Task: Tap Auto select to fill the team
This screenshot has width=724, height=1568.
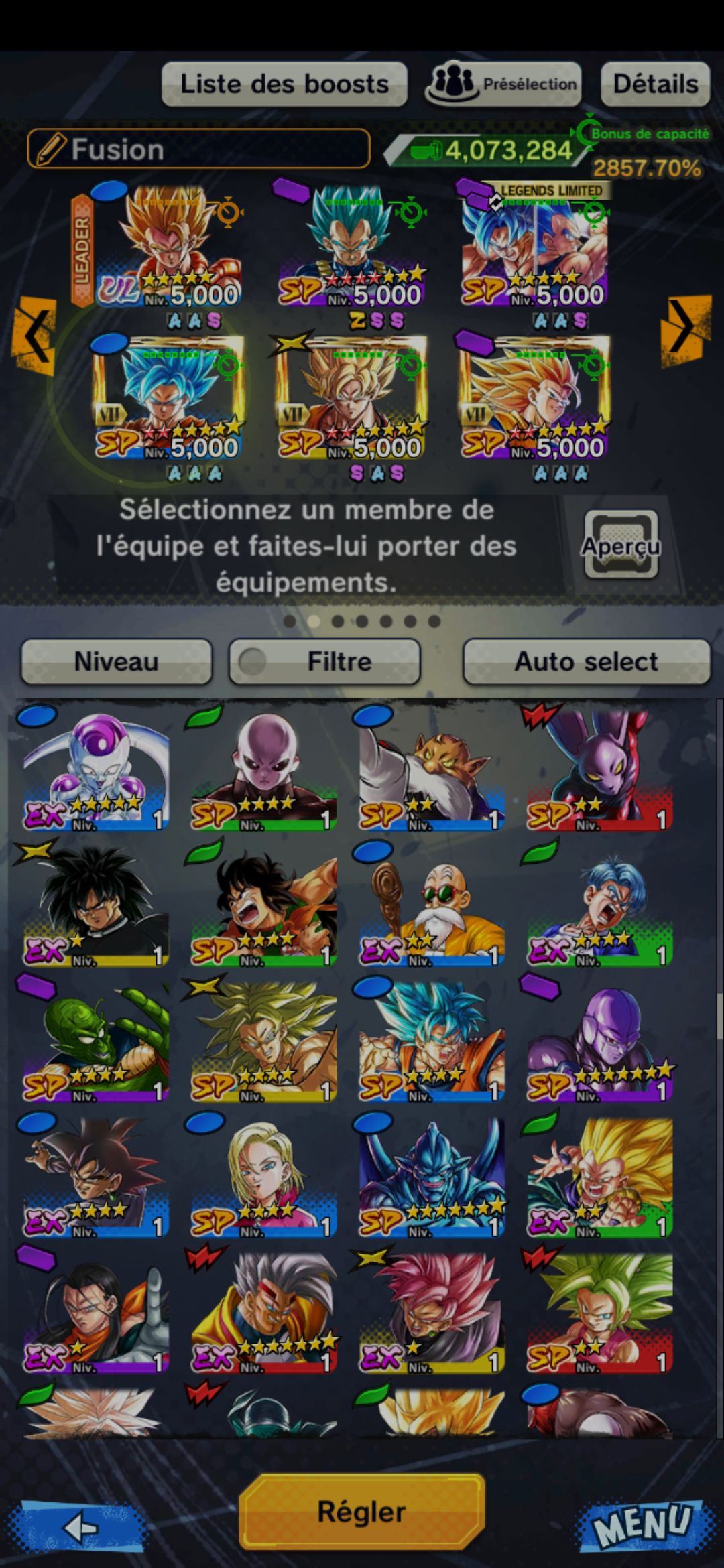Action: pos(586,661)
